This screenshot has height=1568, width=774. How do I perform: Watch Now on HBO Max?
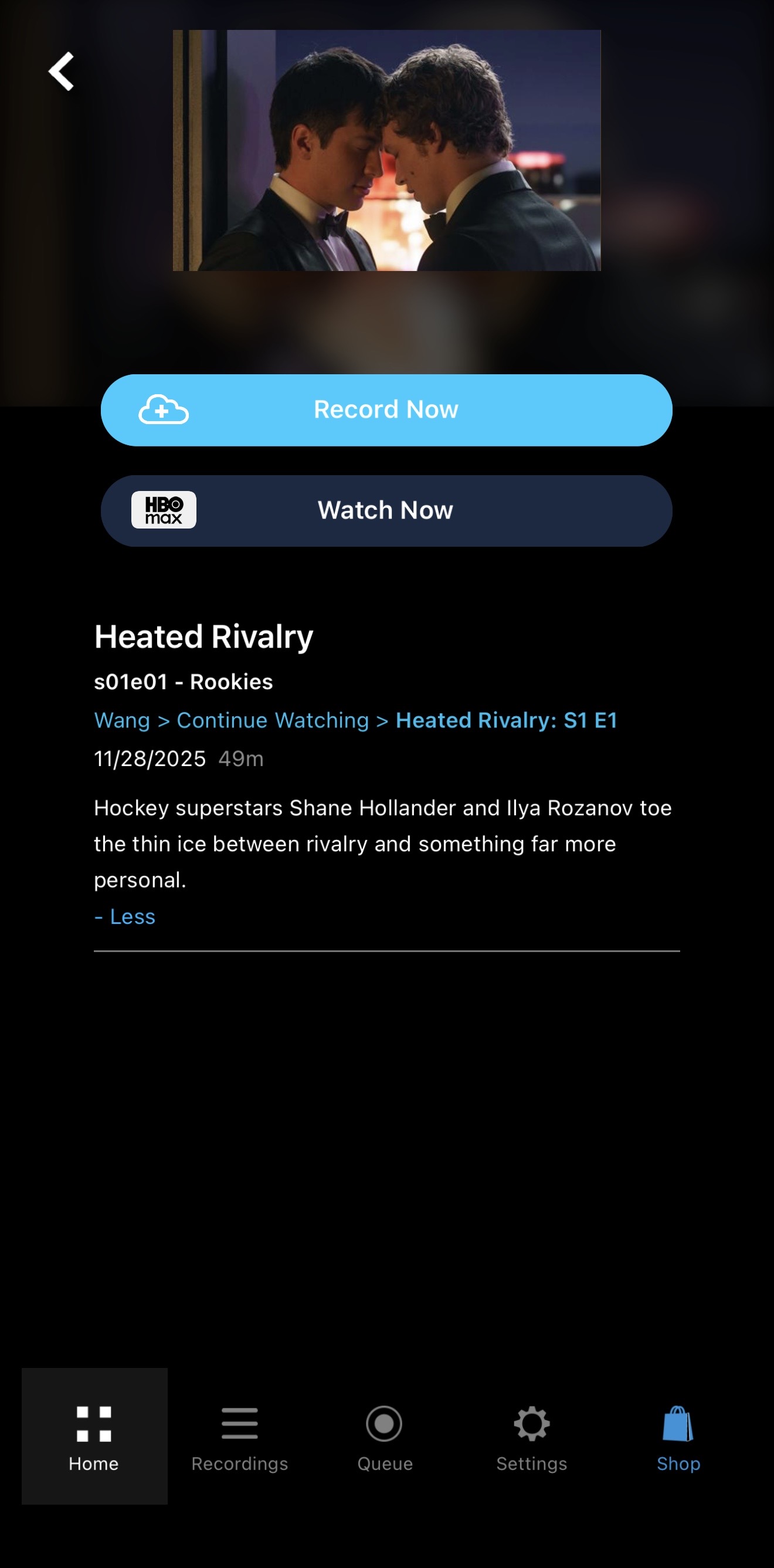point(386,510)
